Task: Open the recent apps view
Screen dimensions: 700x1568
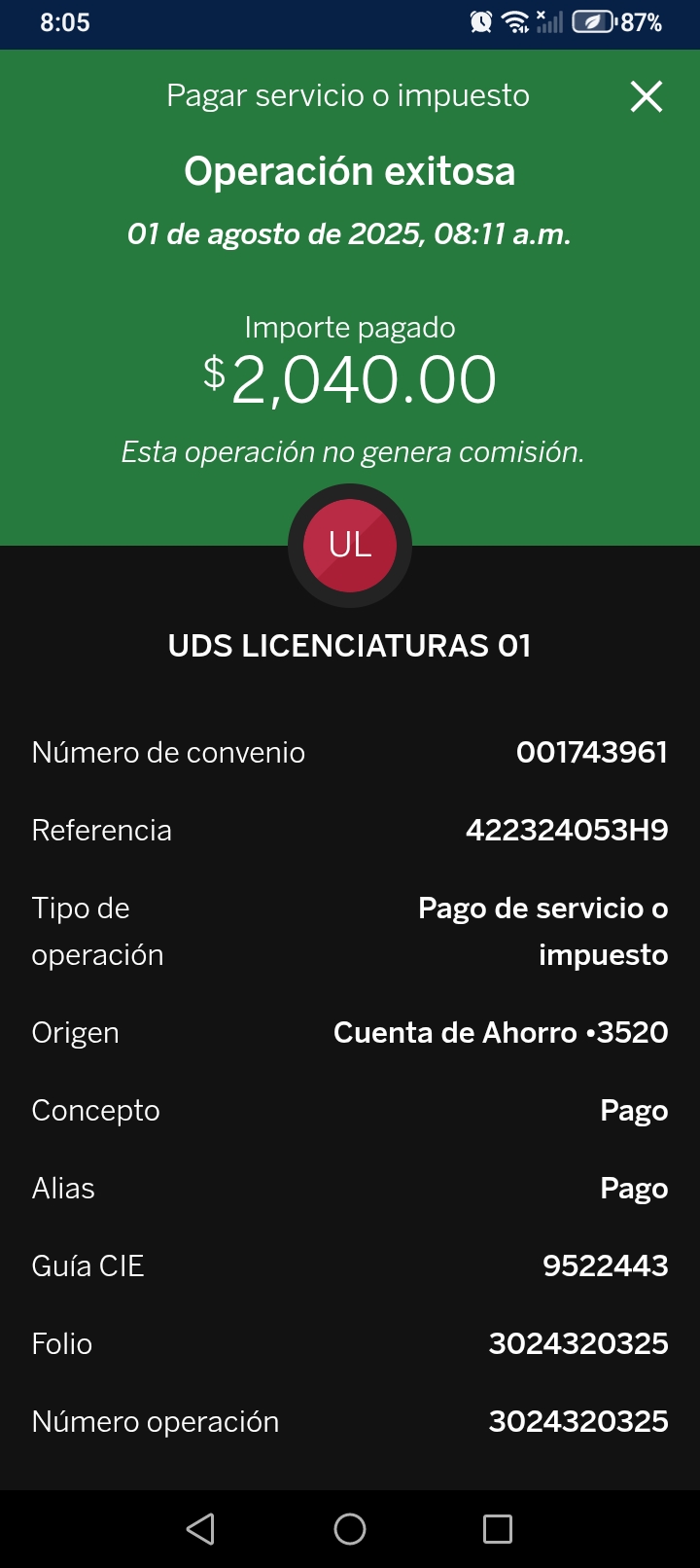Action: pyautogui.click(x=498, y=1529)
